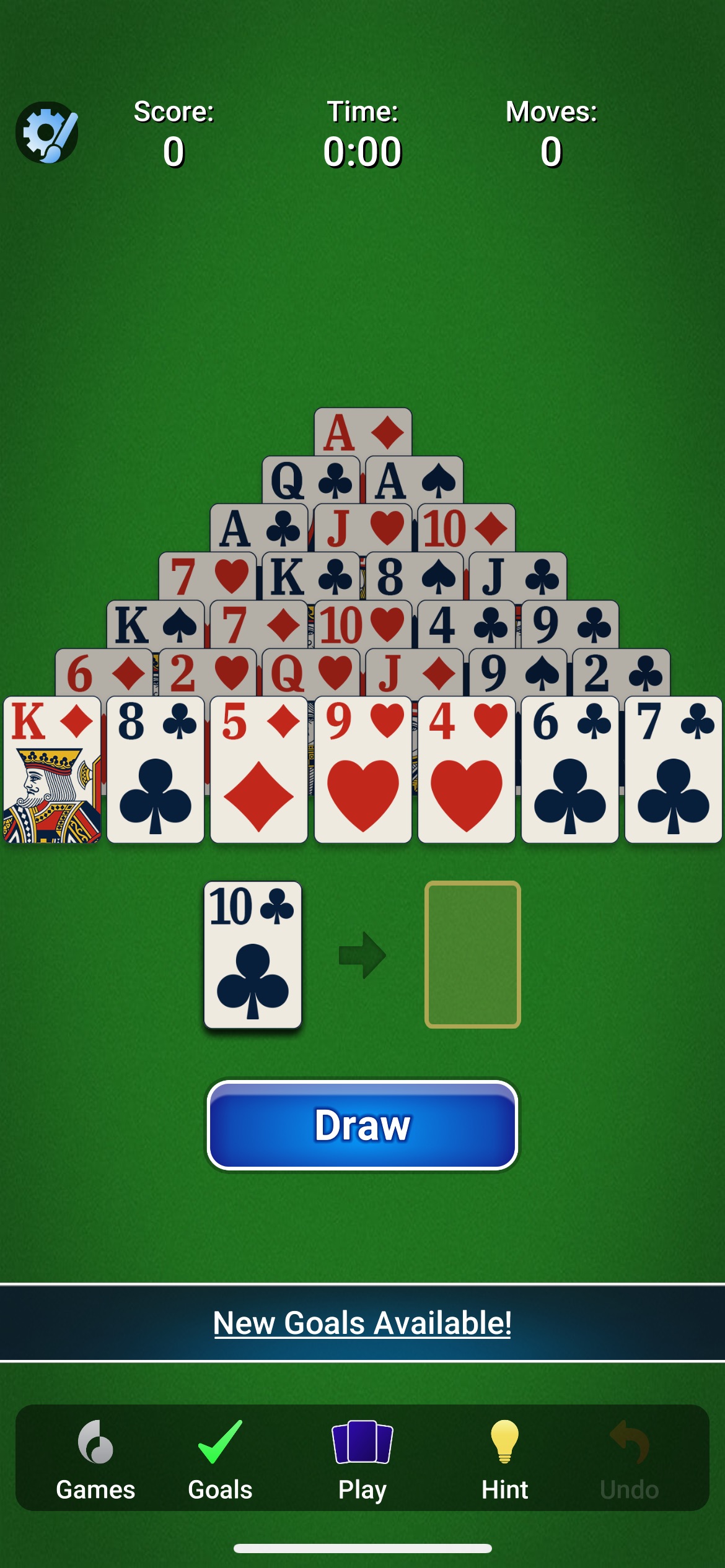
Task: Select the Play option
Action: tap(362, 1460)
